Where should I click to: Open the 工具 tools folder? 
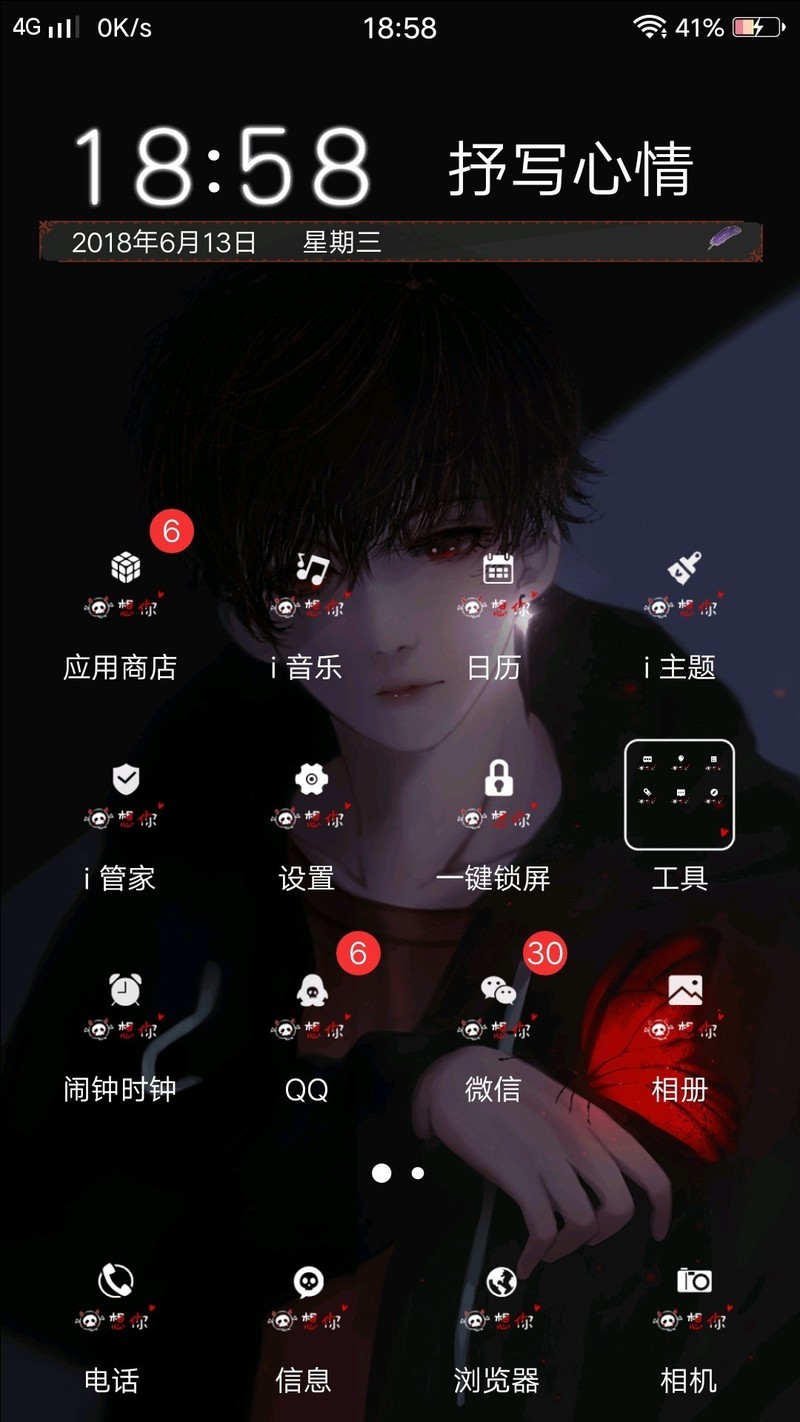pos(679,796)
